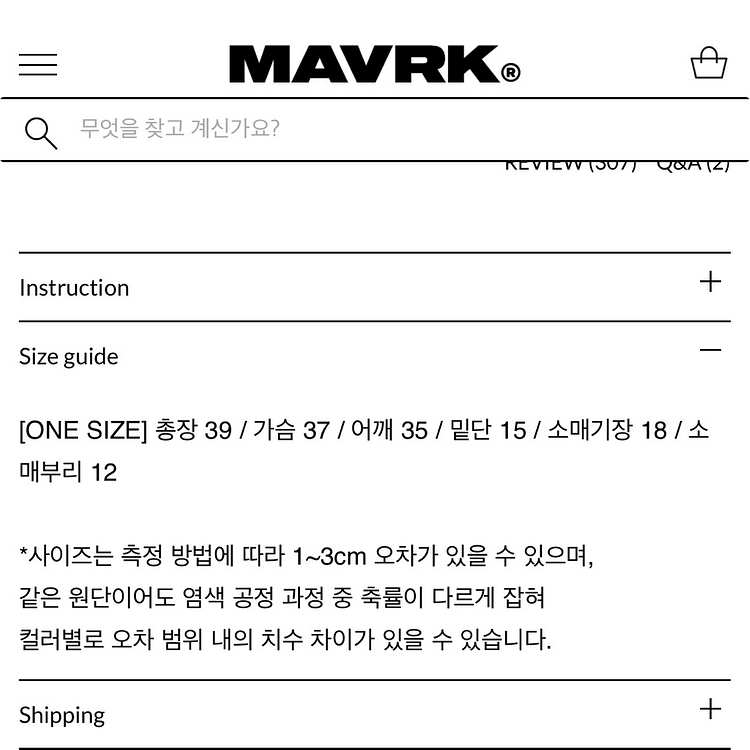Go to MAVRK home via logo
The image size is (750, 750).
pyautogui.click(x=374, y=64)
